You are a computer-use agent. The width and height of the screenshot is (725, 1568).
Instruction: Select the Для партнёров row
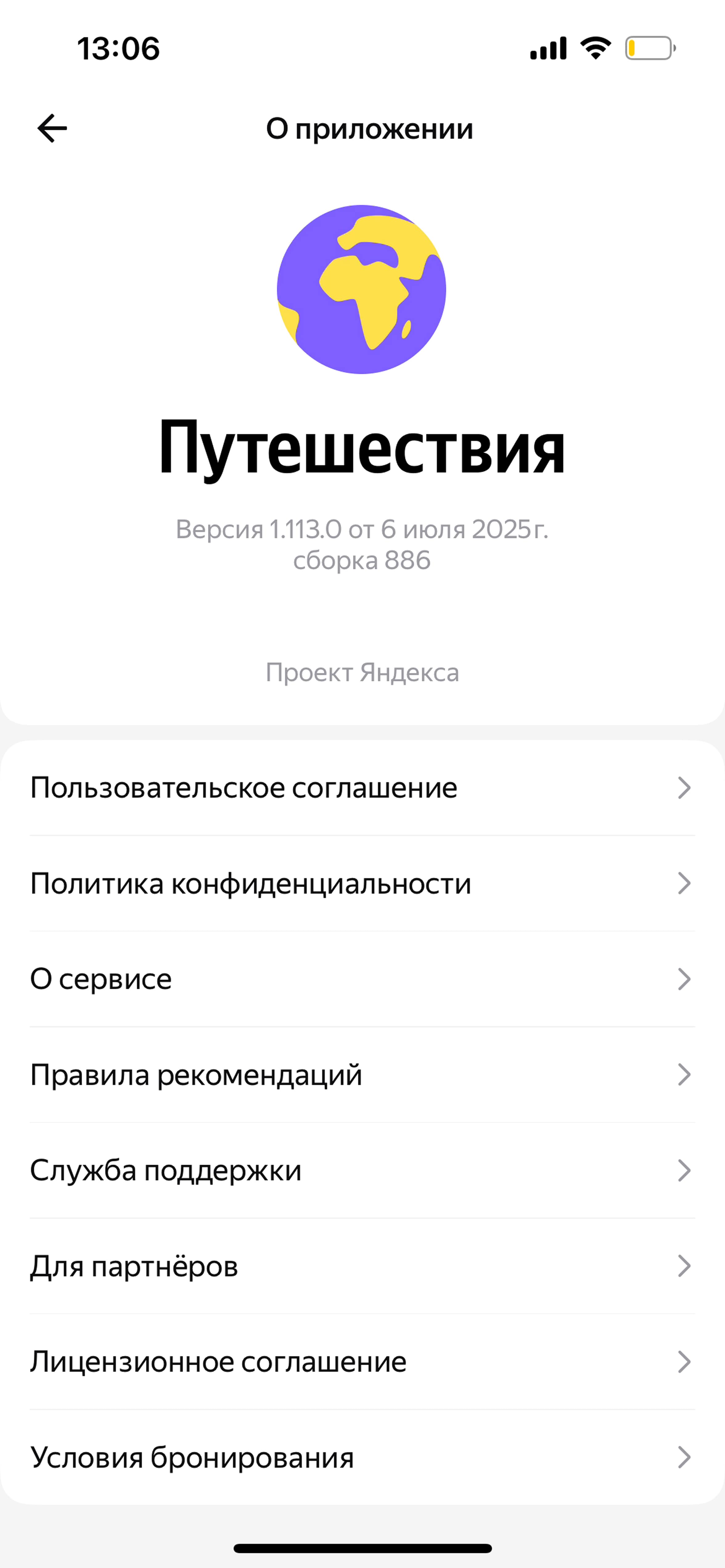[x=362, y=1266]
